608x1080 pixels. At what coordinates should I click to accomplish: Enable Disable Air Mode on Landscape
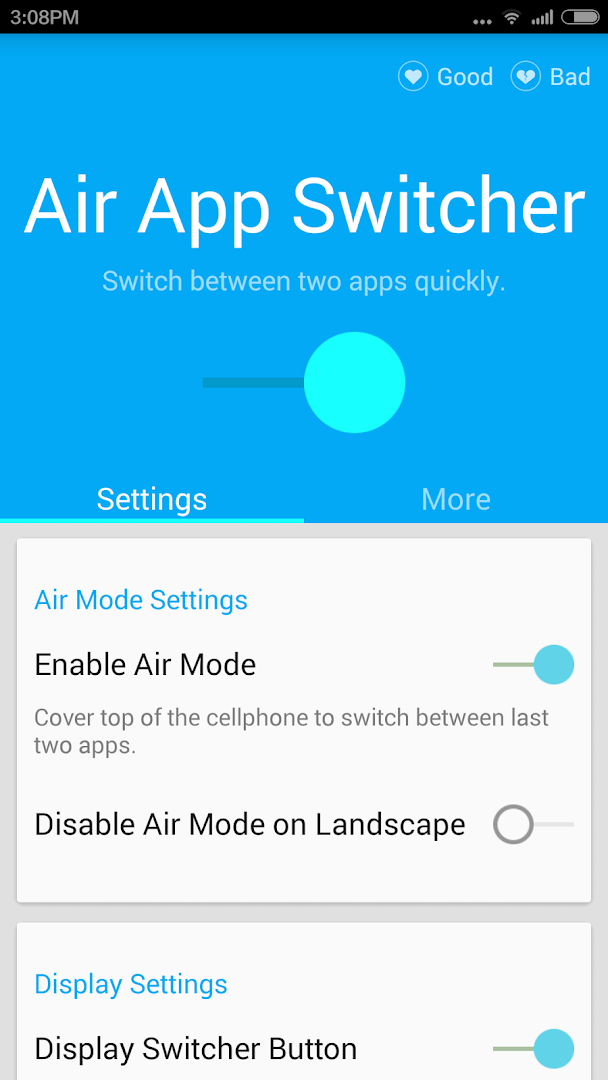(x=533, y=825)
